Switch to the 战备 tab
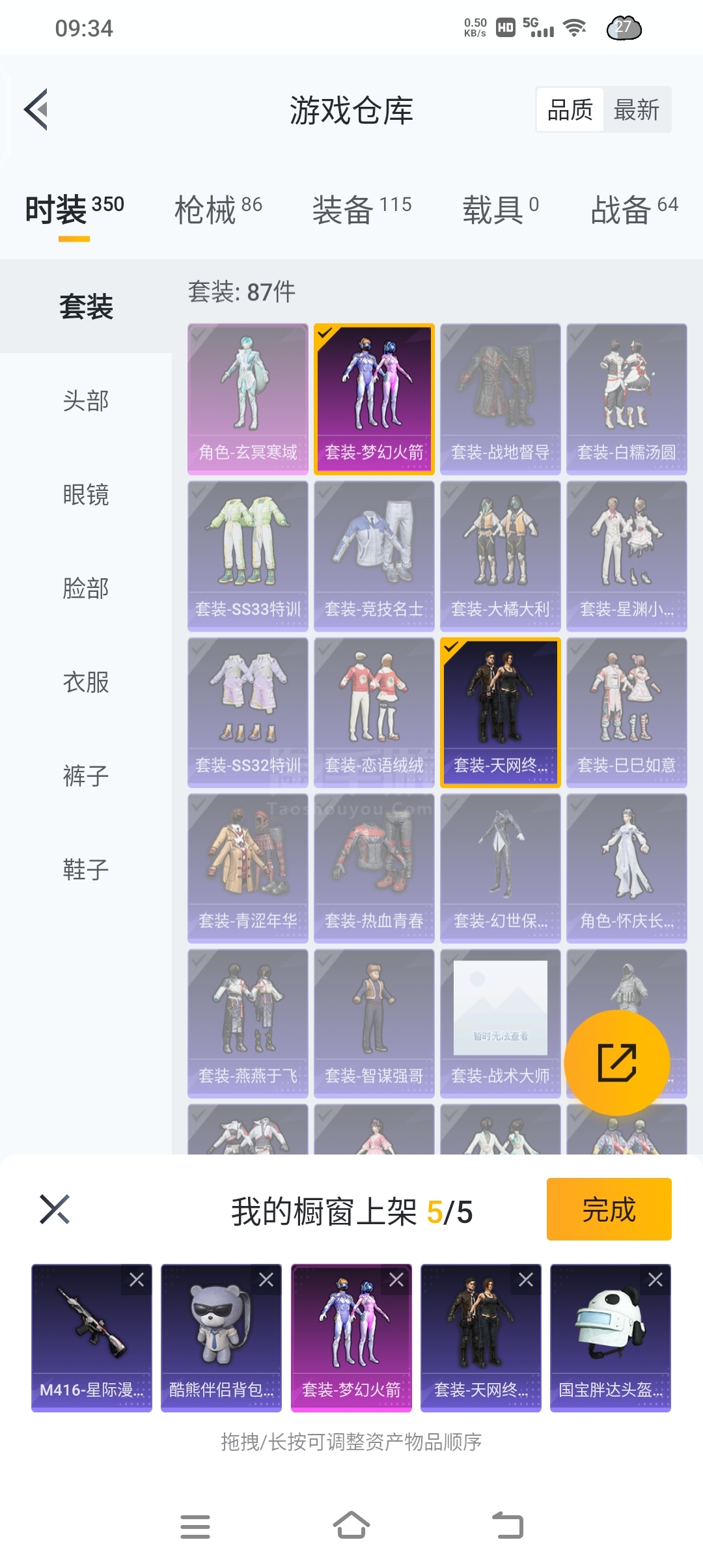The image size is (703, 1568). pos(635,210)
